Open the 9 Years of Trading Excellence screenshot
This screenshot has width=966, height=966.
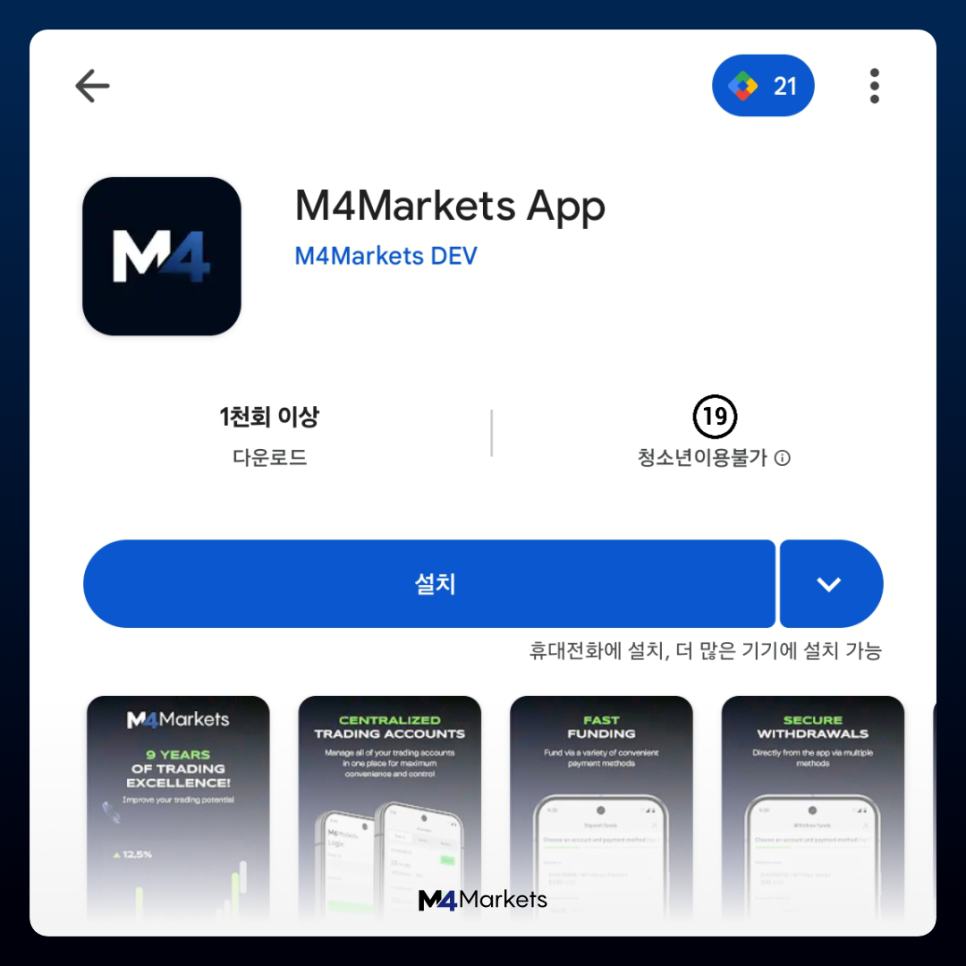pos(178,810)
